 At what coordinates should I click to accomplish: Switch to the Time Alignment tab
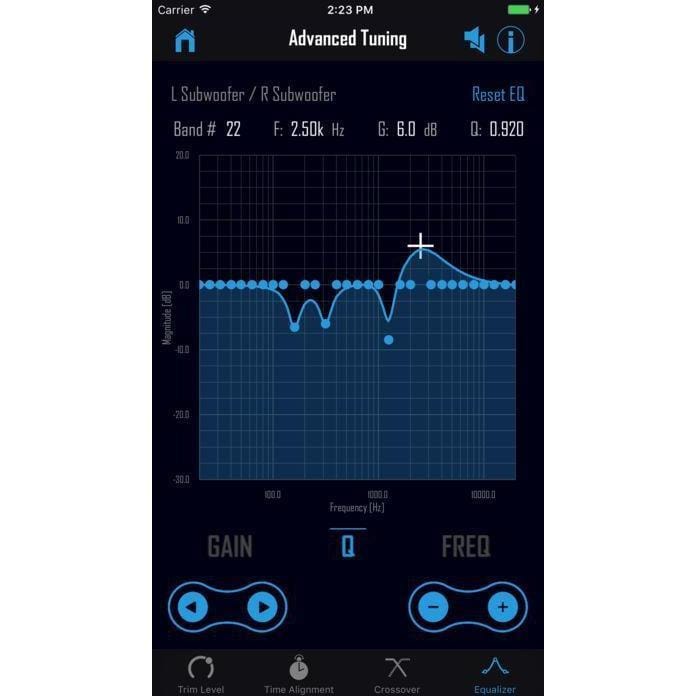tap(298, 674)
